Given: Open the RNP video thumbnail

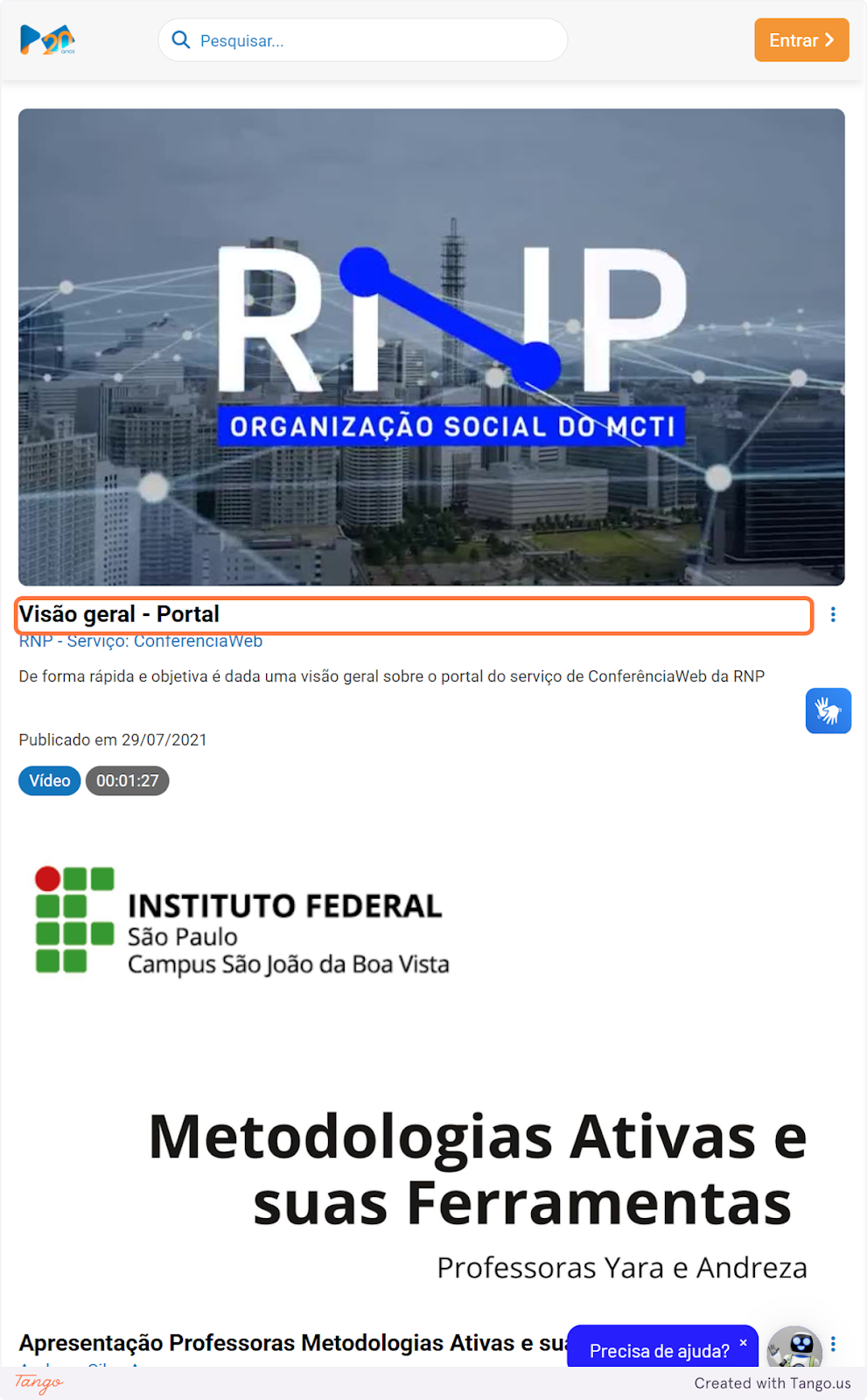Looking at the screenshot, I should (x=431, y=346).
